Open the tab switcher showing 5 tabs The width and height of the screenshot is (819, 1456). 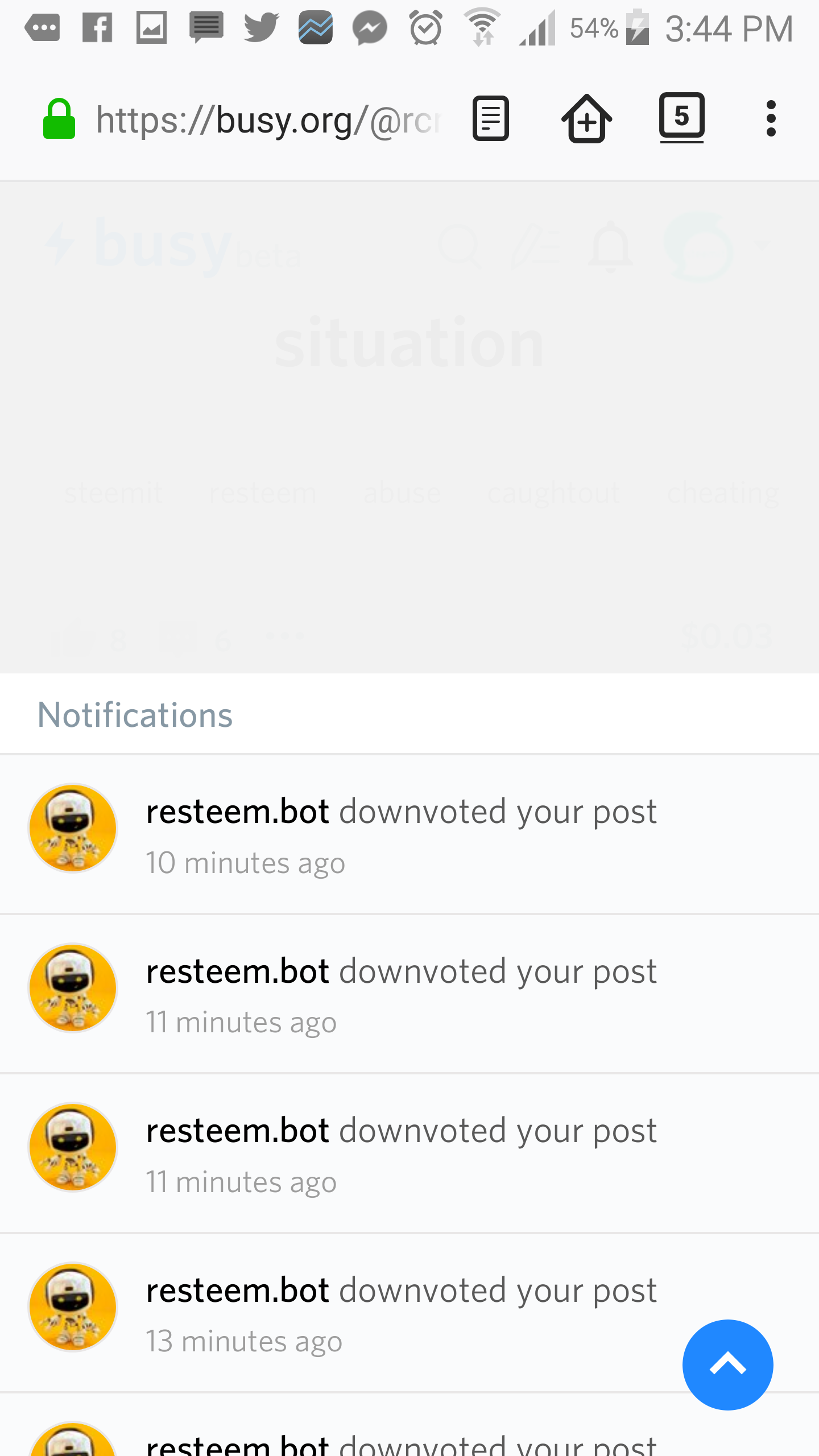[x=681, y=117]
